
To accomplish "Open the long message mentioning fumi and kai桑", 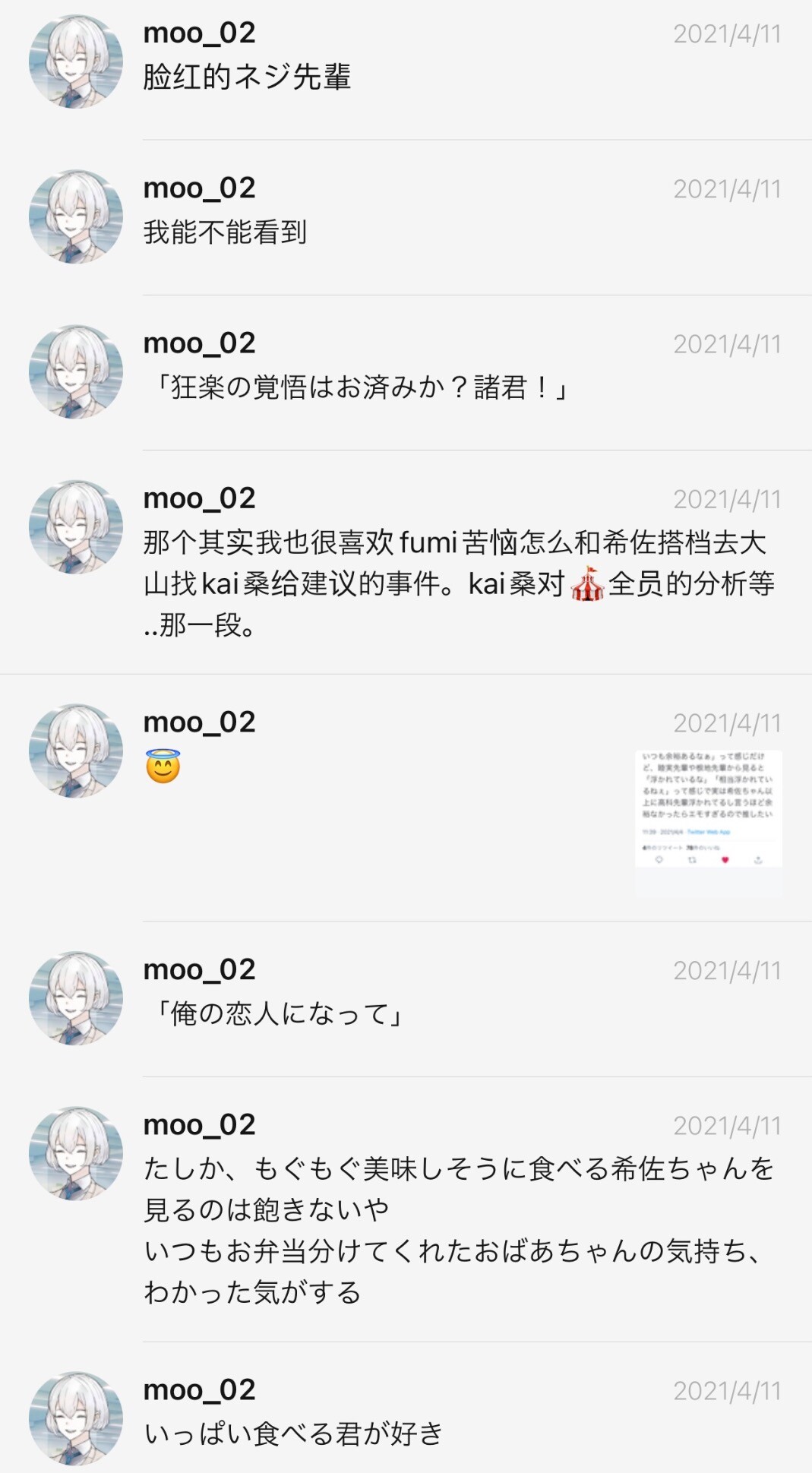I will click(406, 562).
